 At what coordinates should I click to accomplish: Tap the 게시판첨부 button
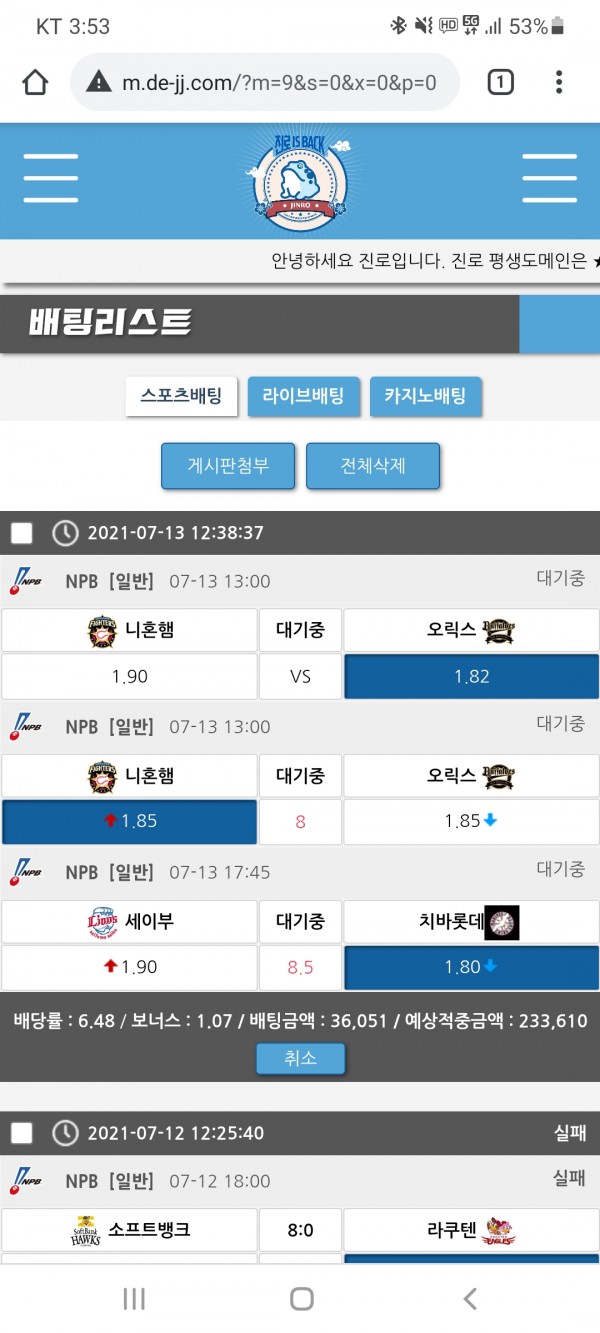pyautogui.click(x=228, y=466)
